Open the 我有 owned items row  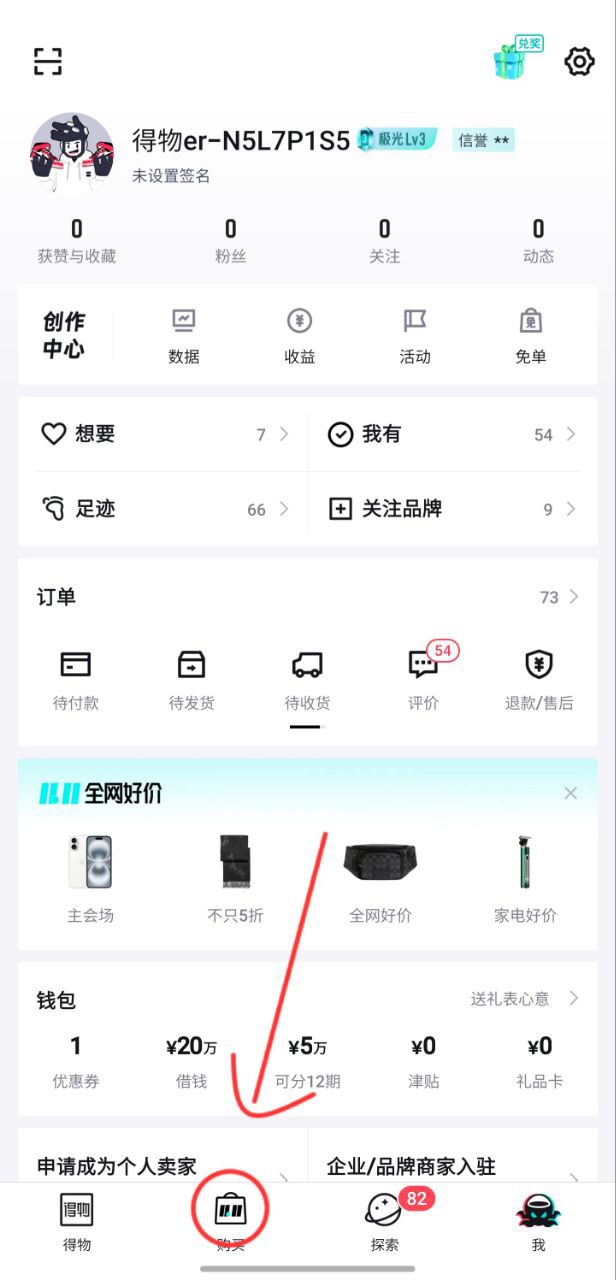[452, 434]
